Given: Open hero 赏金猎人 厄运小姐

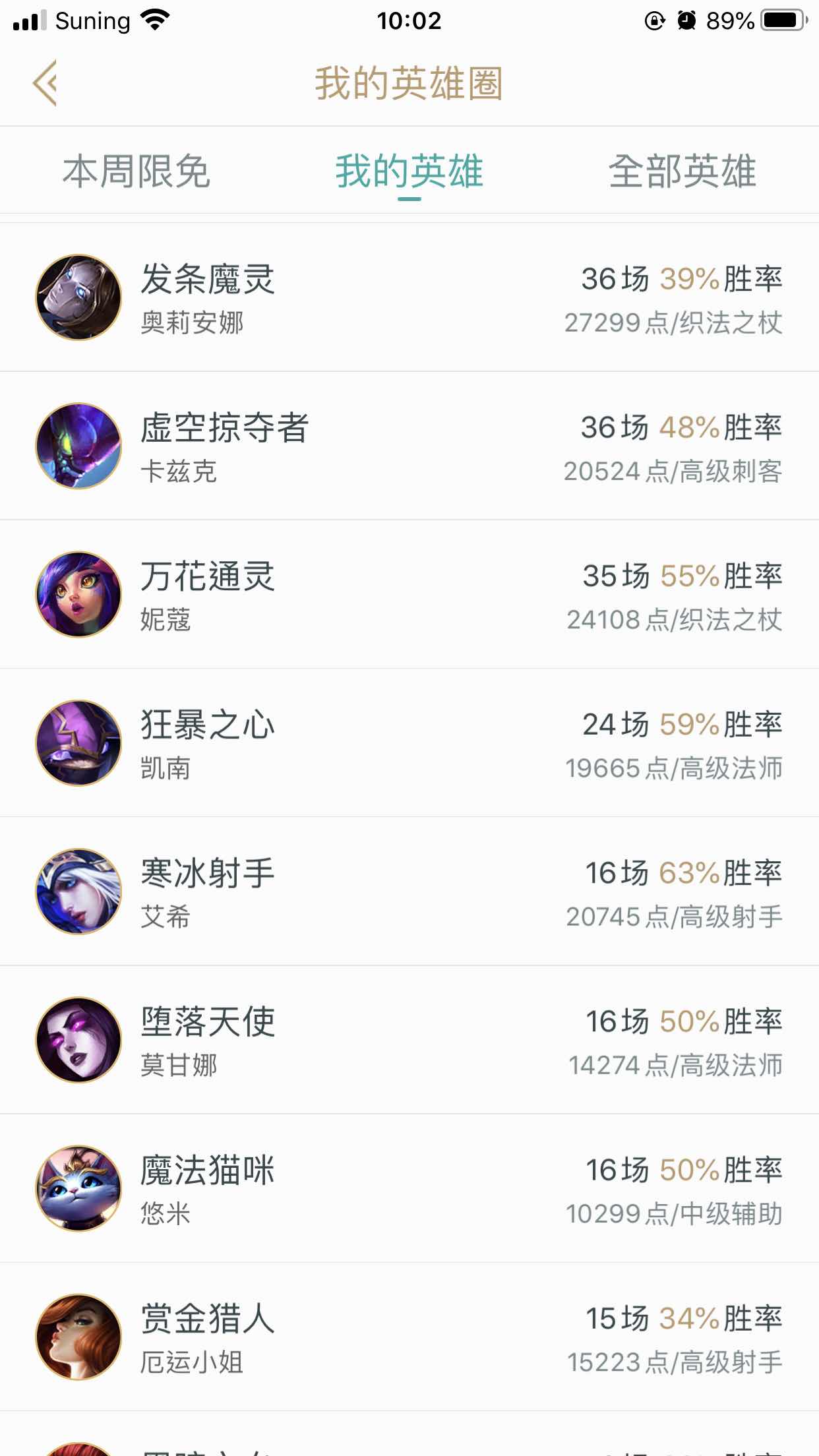Looking at the screenshot, I should [409, 1337].
